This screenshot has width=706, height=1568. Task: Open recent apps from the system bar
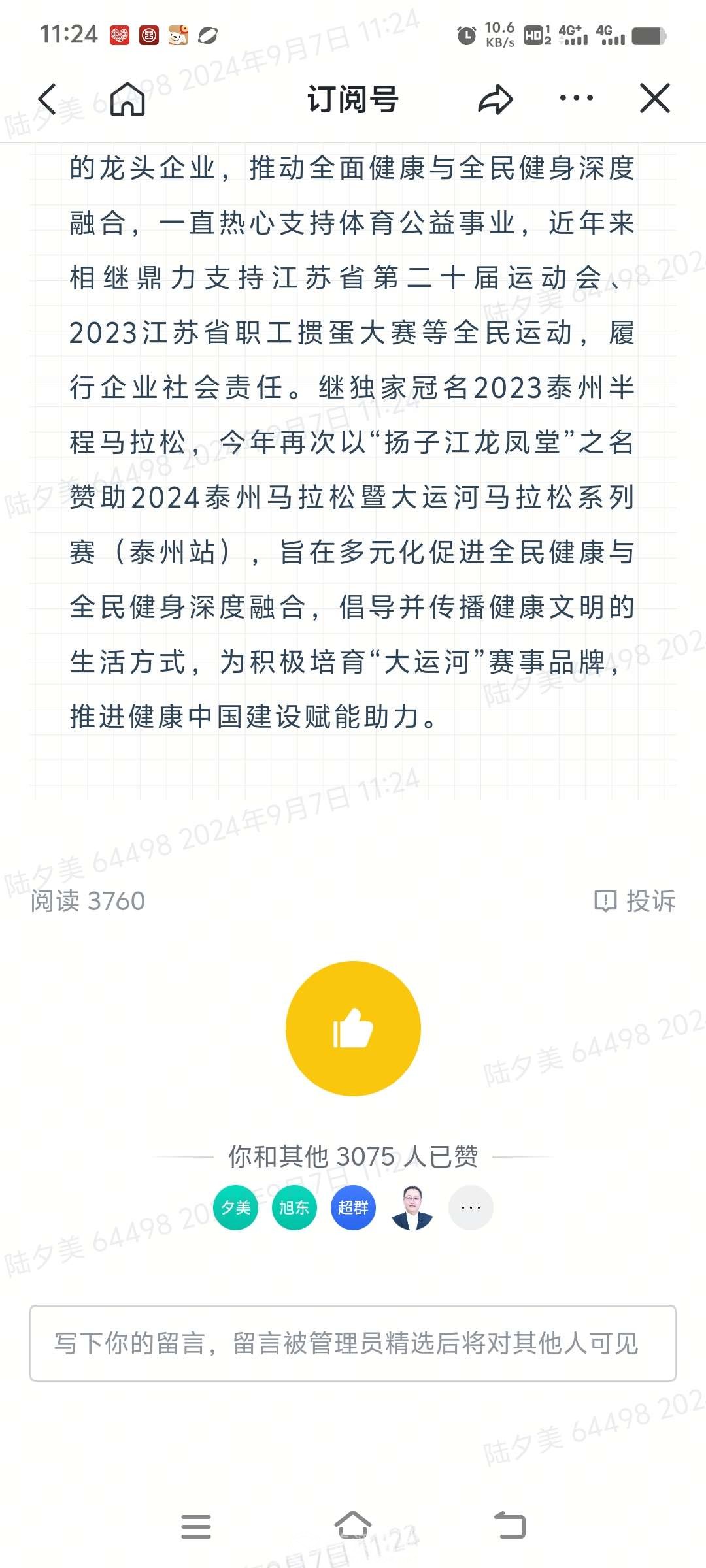196,1526
